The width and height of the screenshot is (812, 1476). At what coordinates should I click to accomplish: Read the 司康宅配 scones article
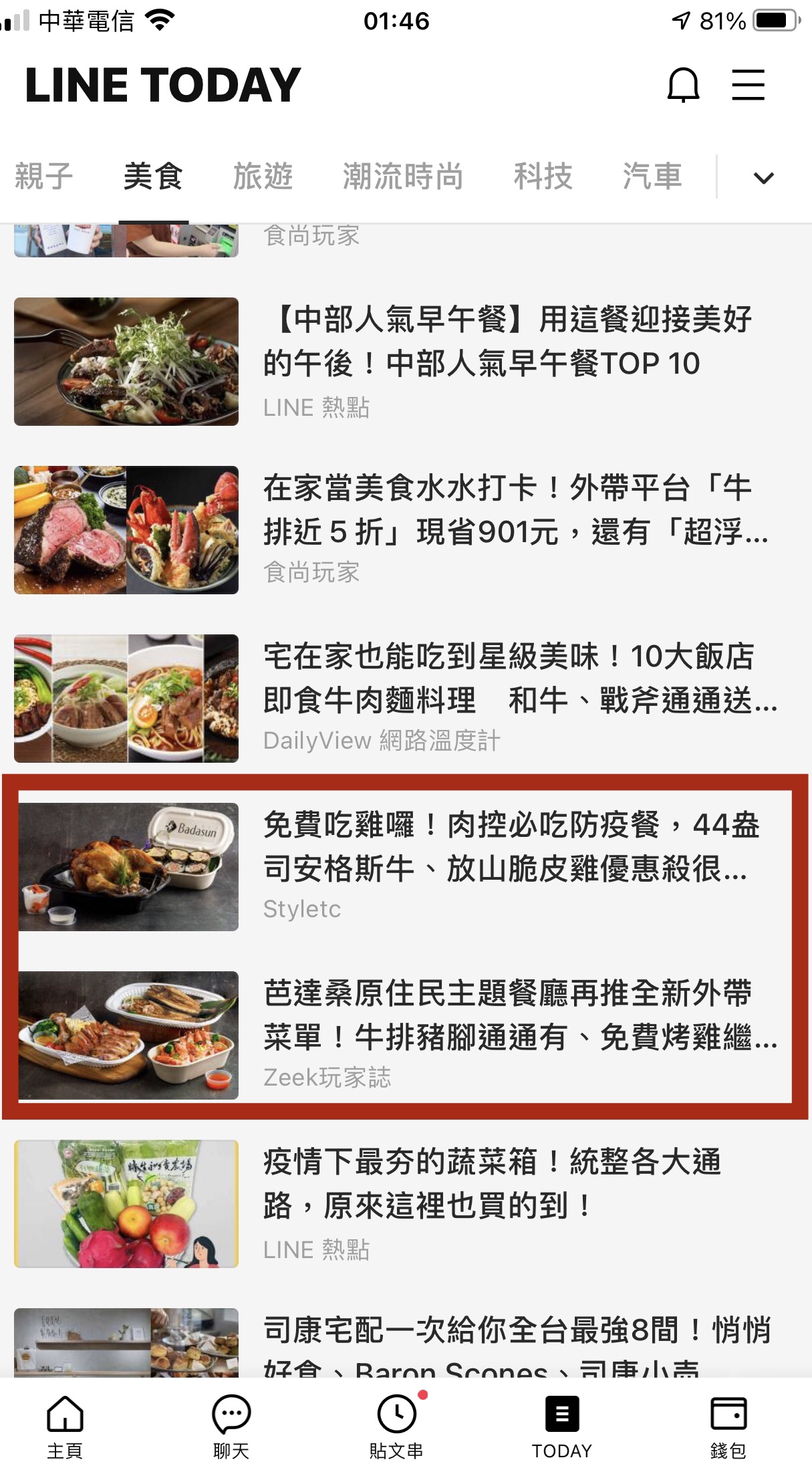[406, 1342]
